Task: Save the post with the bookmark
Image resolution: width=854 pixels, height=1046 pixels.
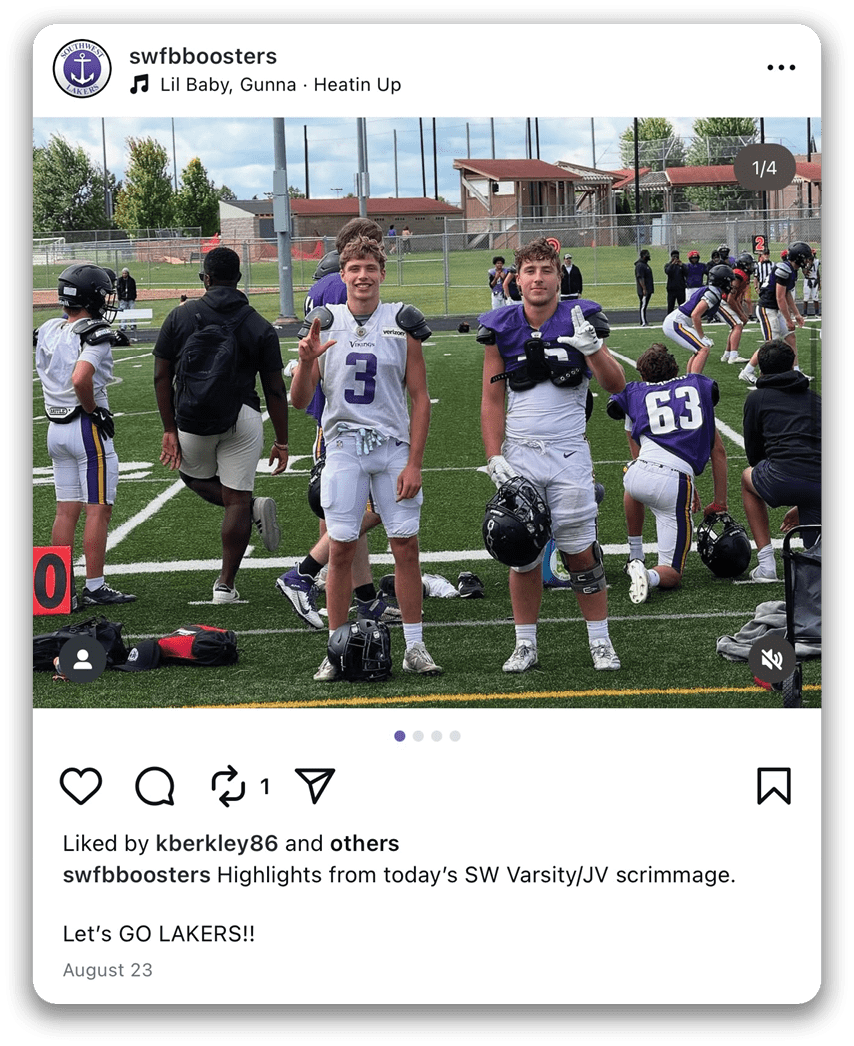Action: pyautogui.click(x=773, y=786)
